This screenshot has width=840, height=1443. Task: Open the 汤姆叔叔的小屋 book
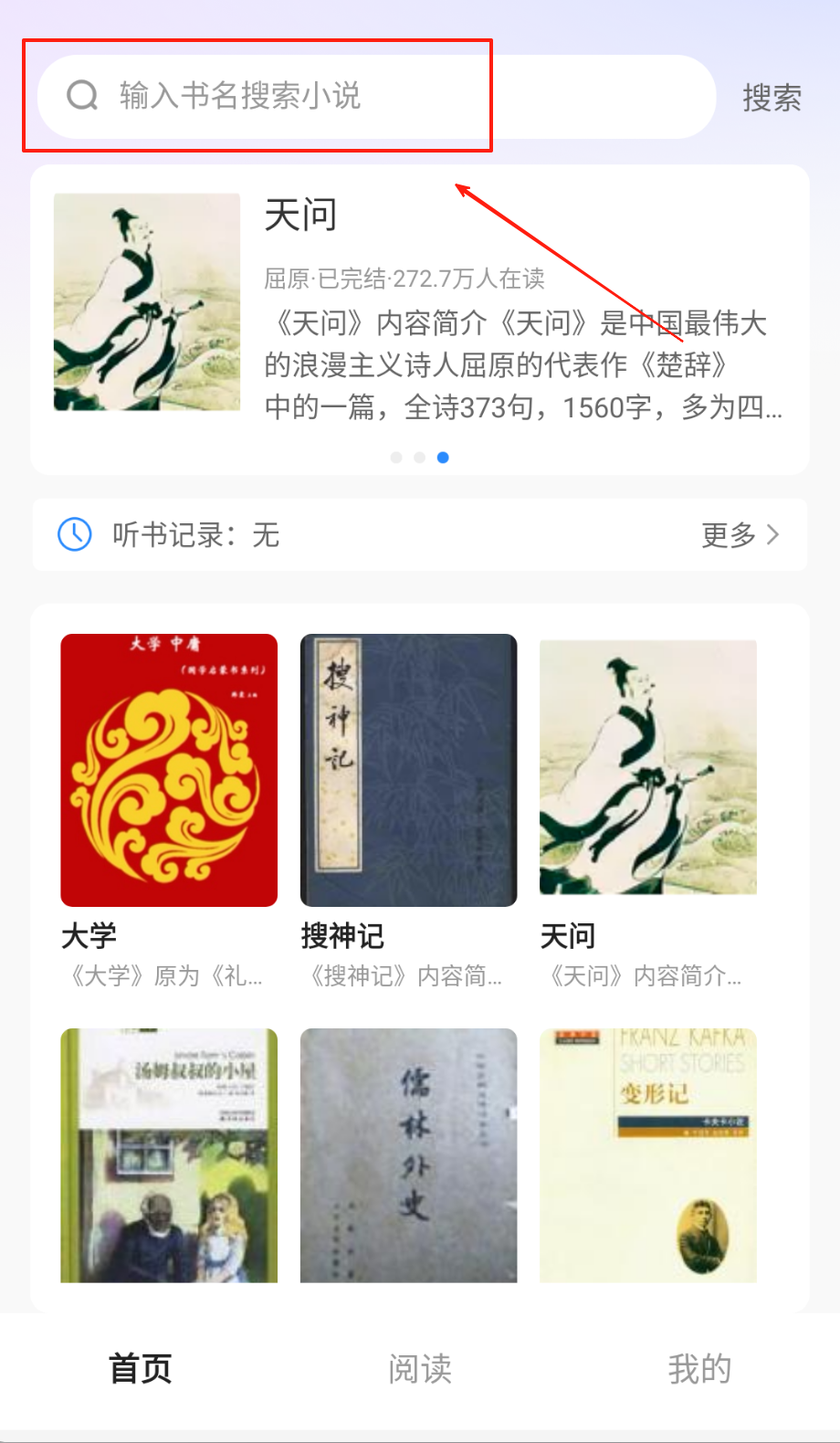pos(169,1155)
